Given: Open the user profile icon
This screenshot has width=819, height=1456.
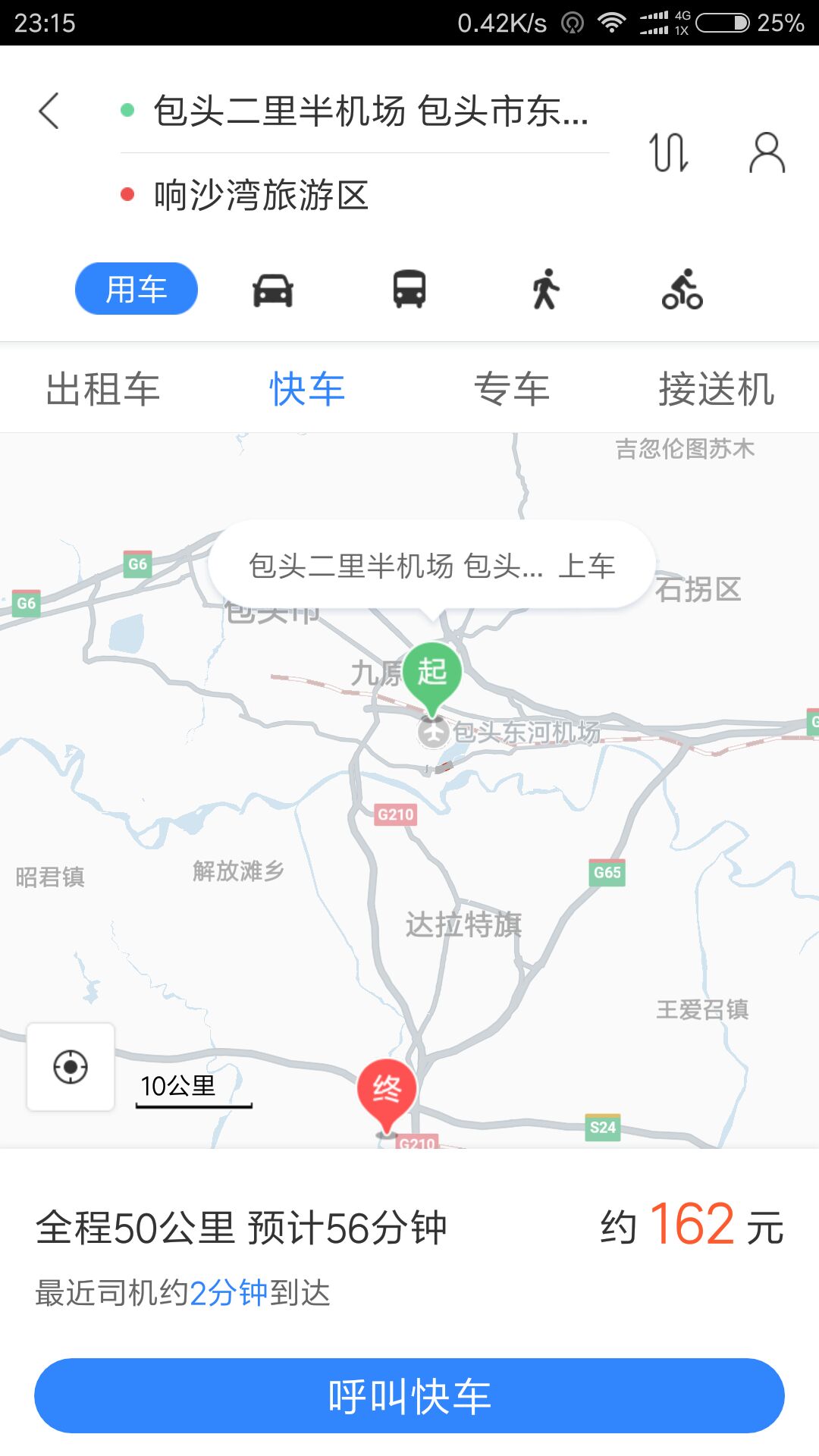Looking at the screenshot, I should click(x=767, y=152).
